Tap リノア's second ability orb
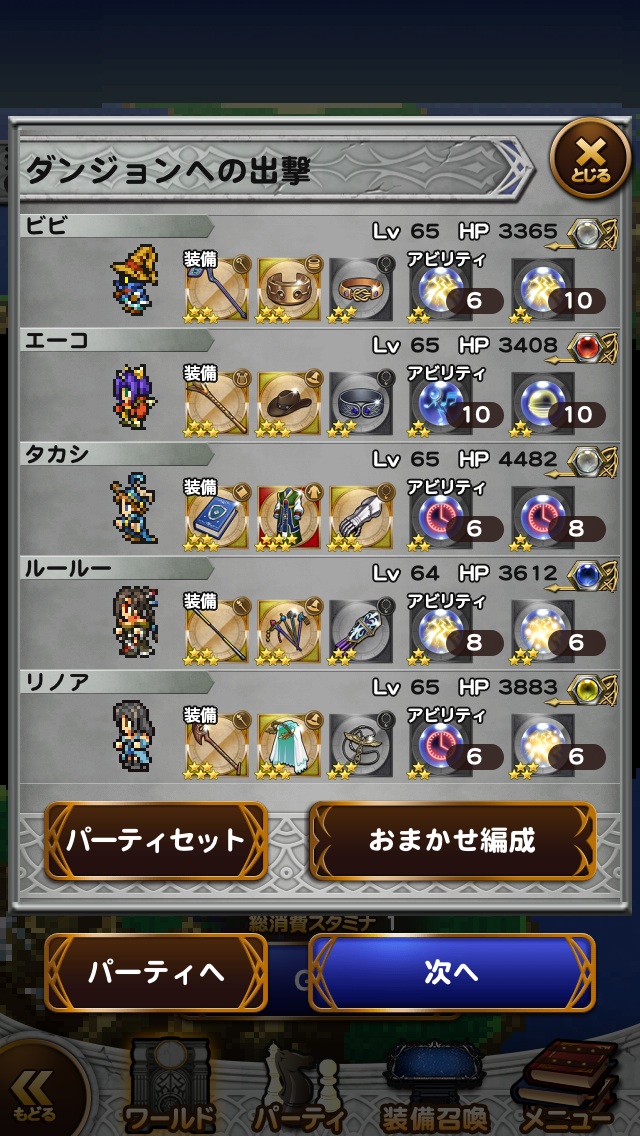This screenshot has width=640, height=1136. pyautogui.click(x=545, y=745)
